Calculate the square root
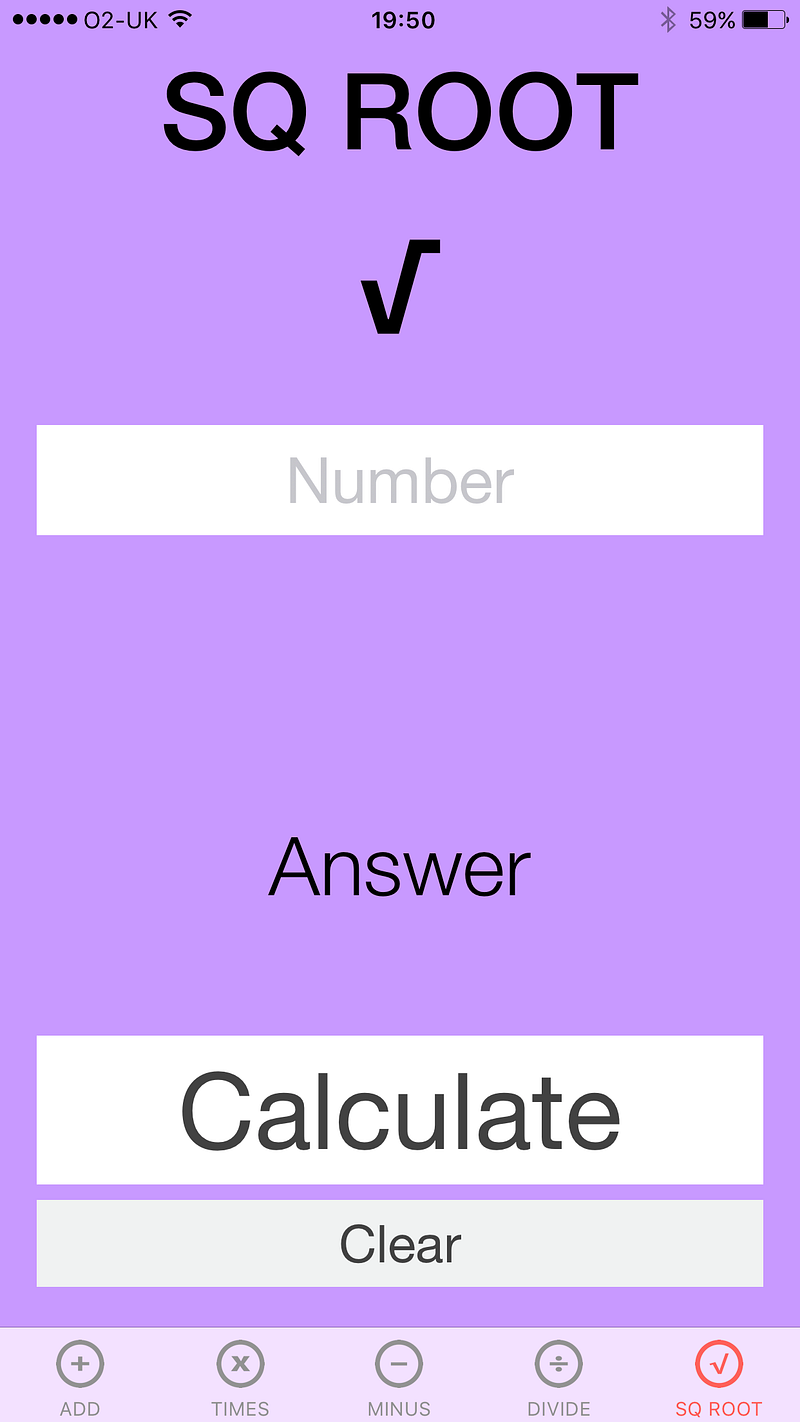The width and height of the screenshot is (800, 1422). pyautogui.click(x=400, y=1110)
